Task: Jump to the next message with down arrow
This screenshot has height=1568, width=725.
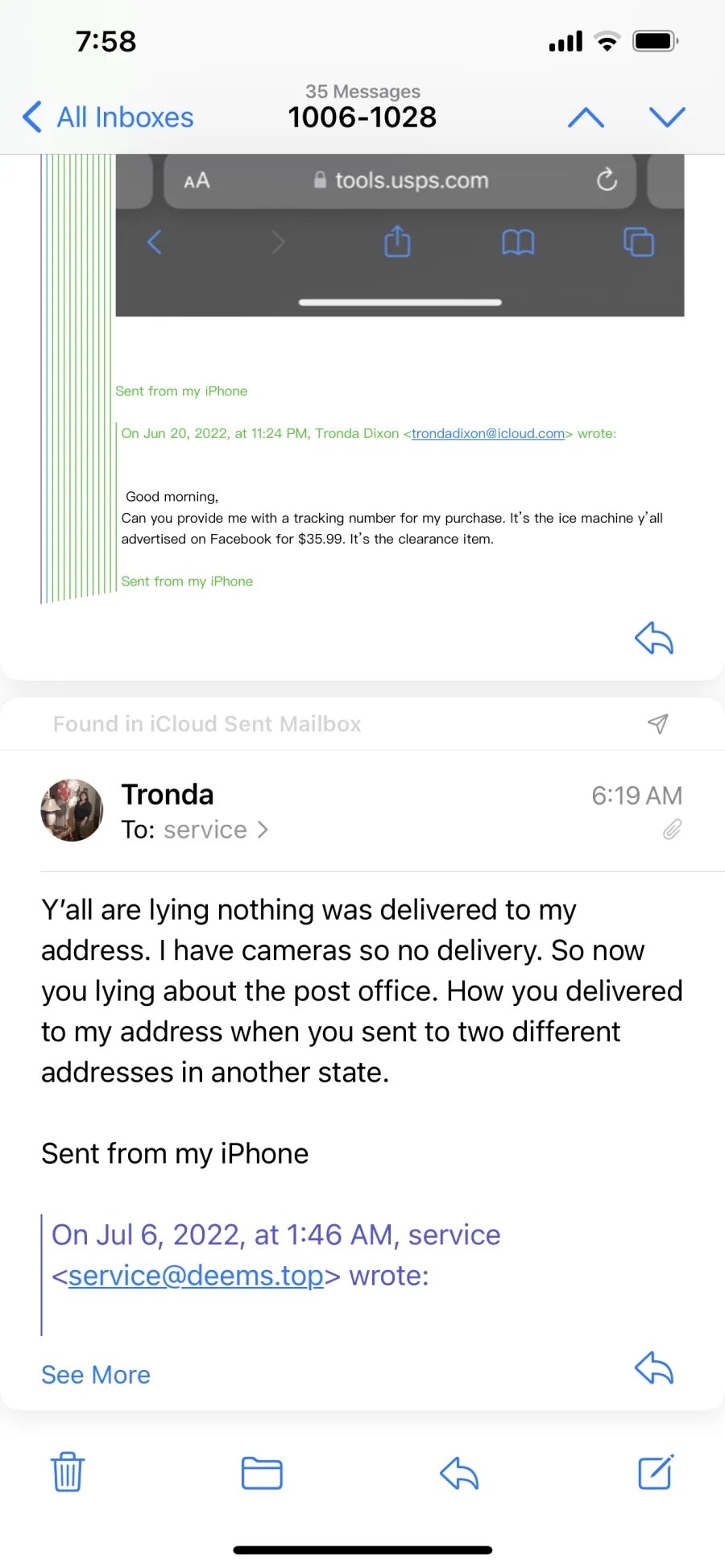Action: coord(667,118)
